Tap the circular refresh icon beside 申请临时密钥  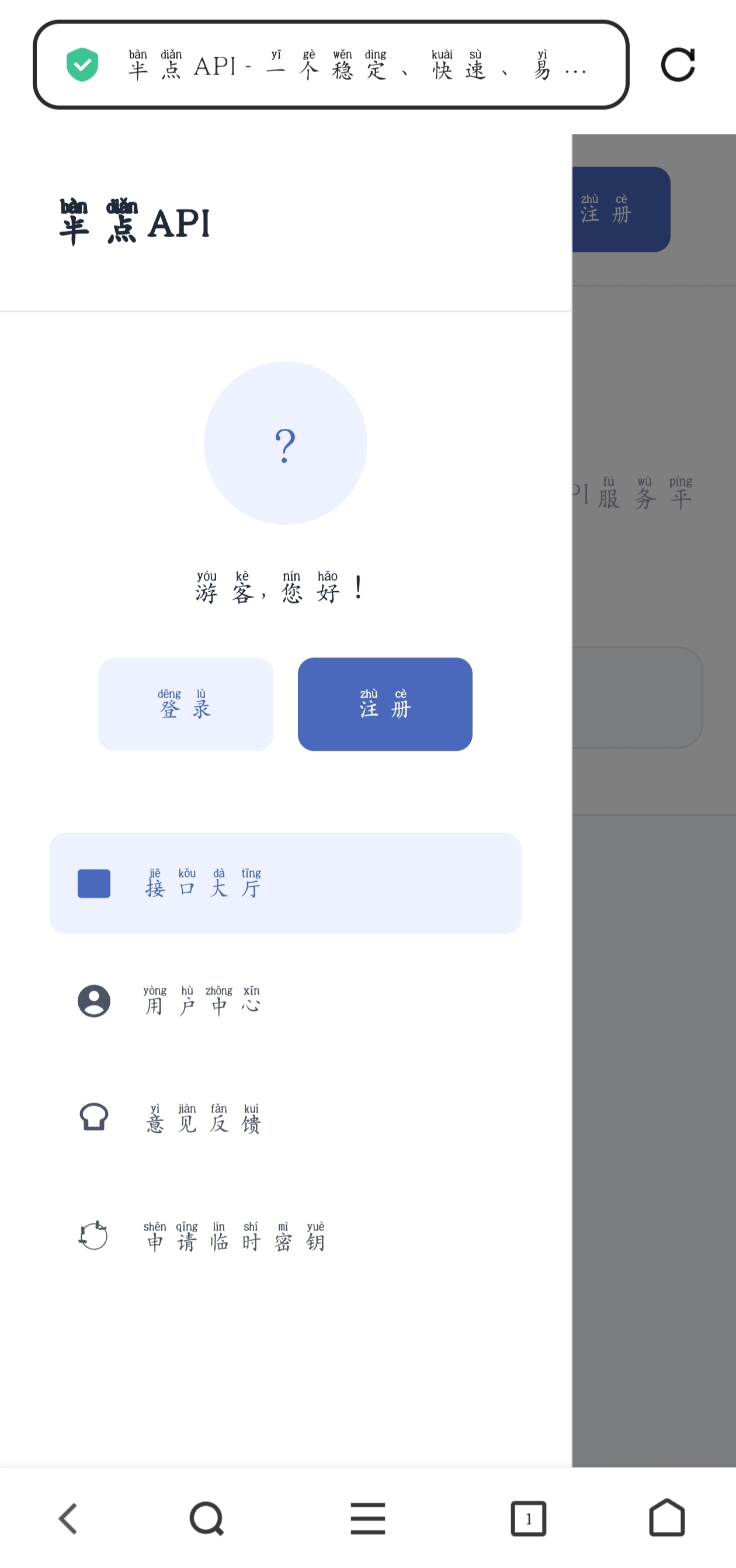pos(92,1235)
